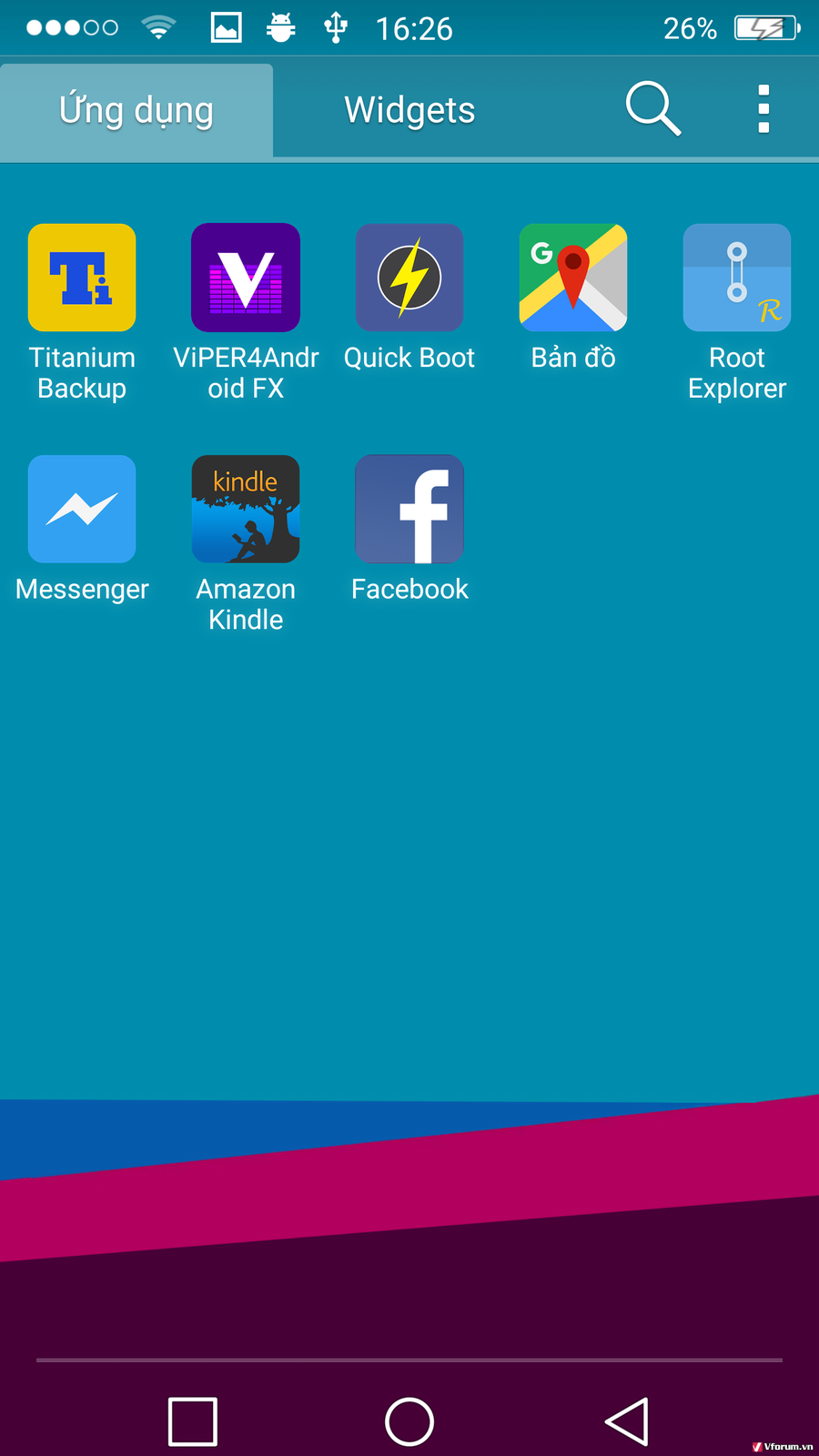The width and height of the screenshot is (819, 1456).
Task: Launch Titanium Backup app
Action: tap(82, 278)
